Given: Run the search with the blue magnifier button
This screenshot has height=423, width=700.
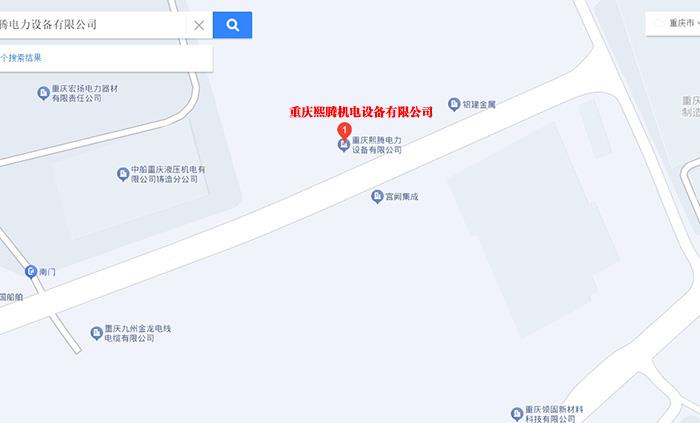Looking at the screenshot, I should click(232, 25).
